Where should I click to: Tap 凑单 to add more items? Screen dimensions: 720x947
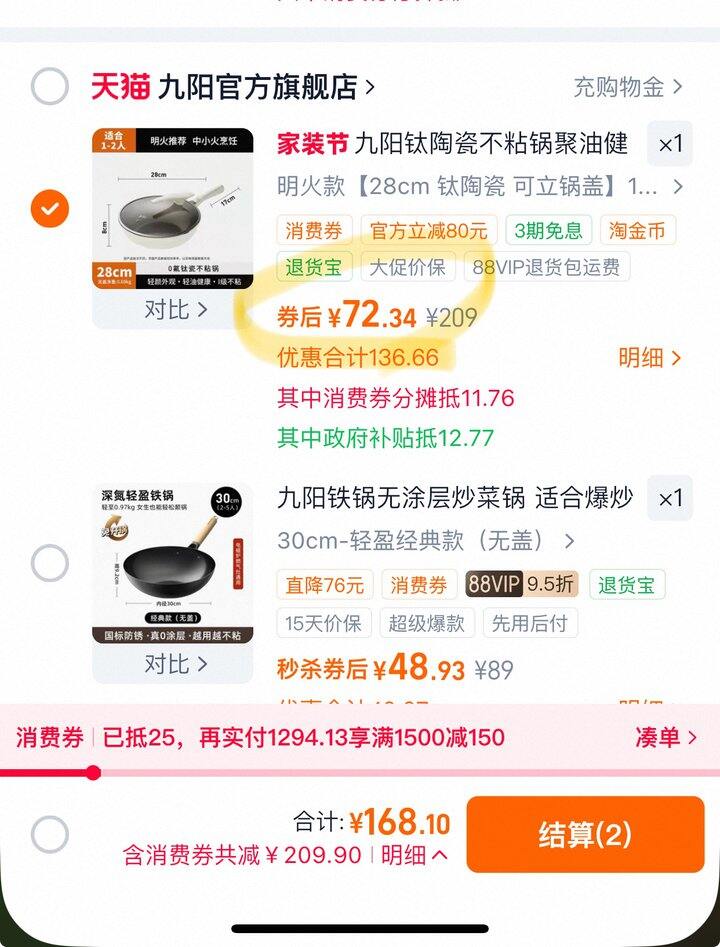point(665,738)
